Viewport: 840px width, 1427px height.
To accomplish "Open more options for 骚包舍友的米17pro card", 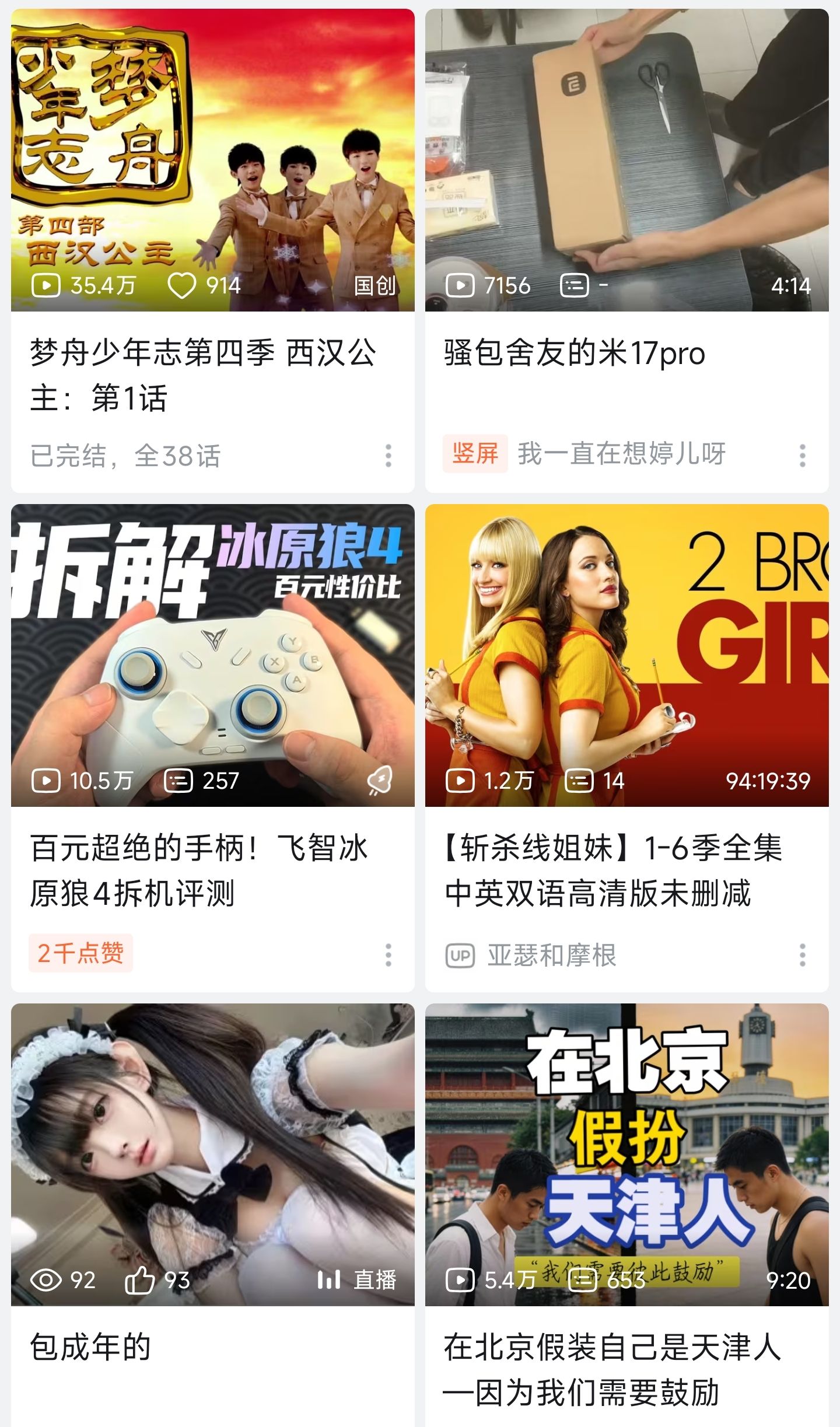I will pyautogui.click(x=803, y=456).
